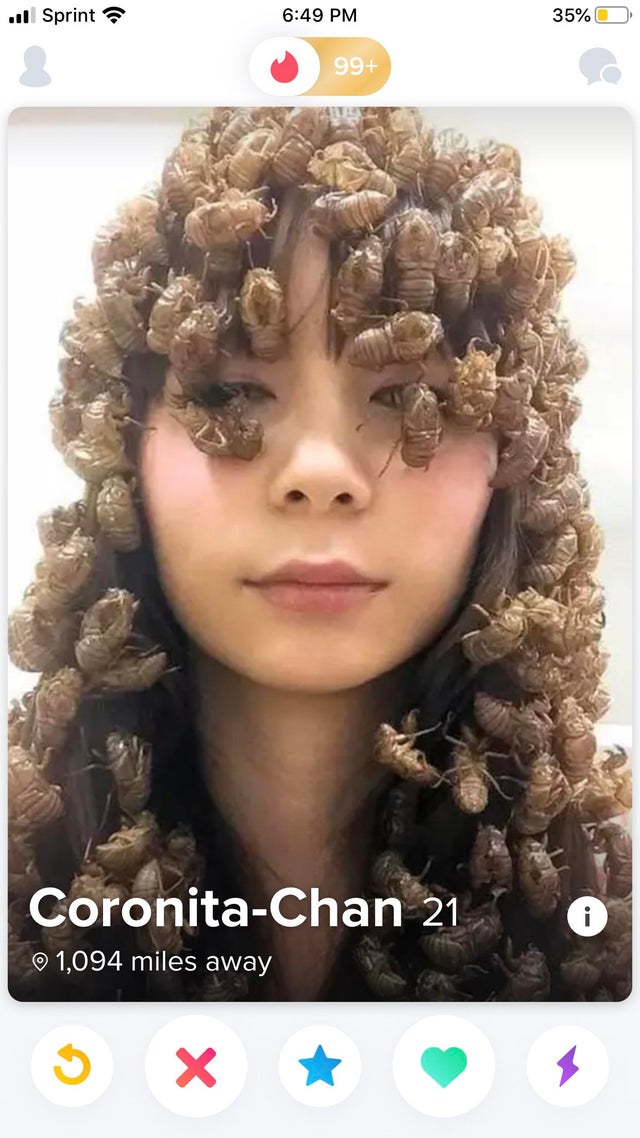Select the Tinder flame toggle

click(x=285, y=67)
